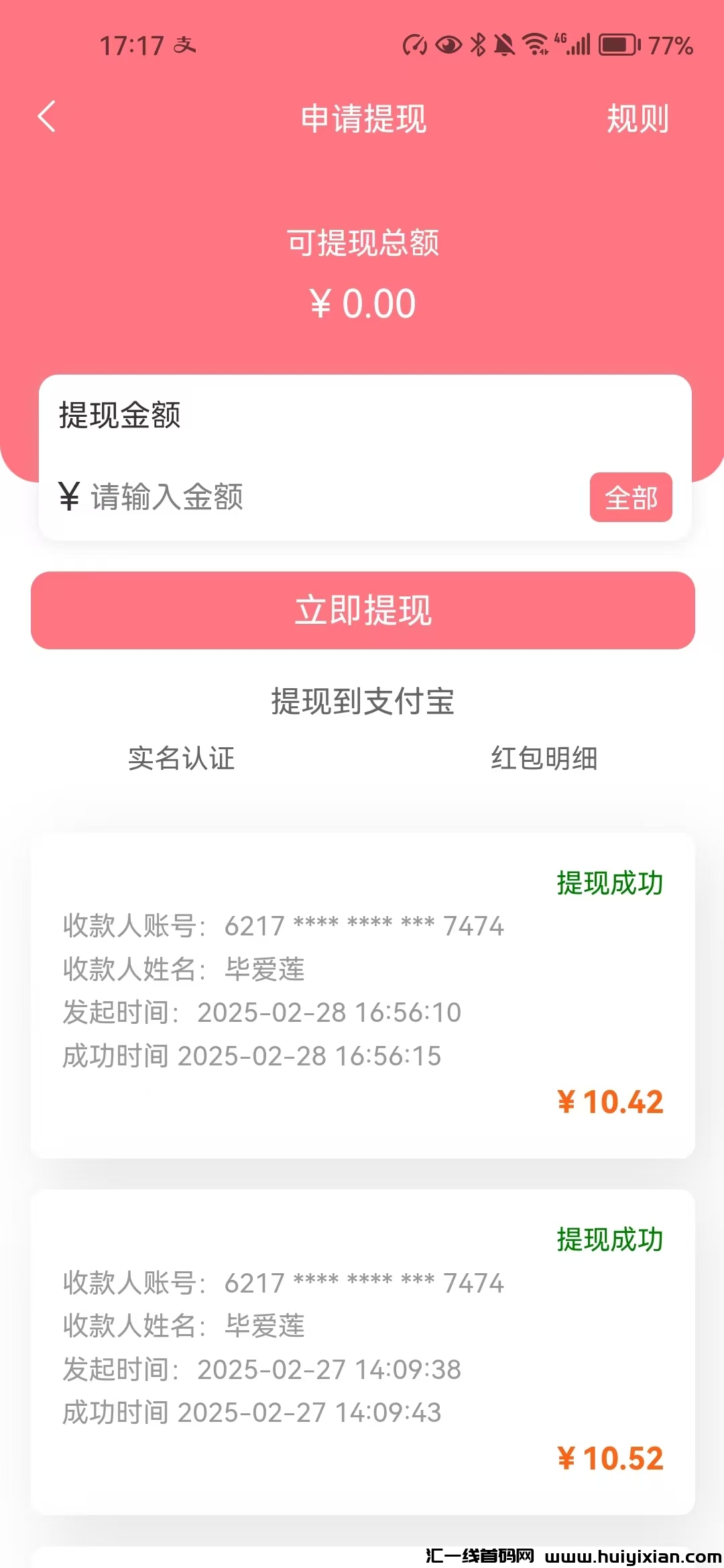Tap the Bluetooth icon in the status bar
Screen dimensions: 724x1568
point(479,45)
